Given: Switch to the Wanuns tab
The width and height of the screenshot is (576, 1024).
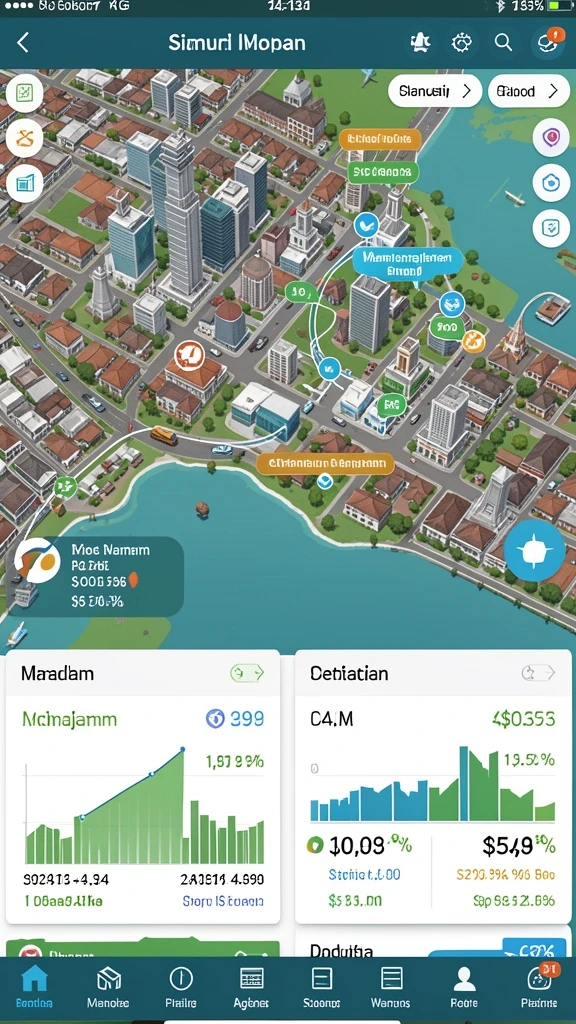Looking at the screenshot, I should pyautogui.click(x=391, y=987).
